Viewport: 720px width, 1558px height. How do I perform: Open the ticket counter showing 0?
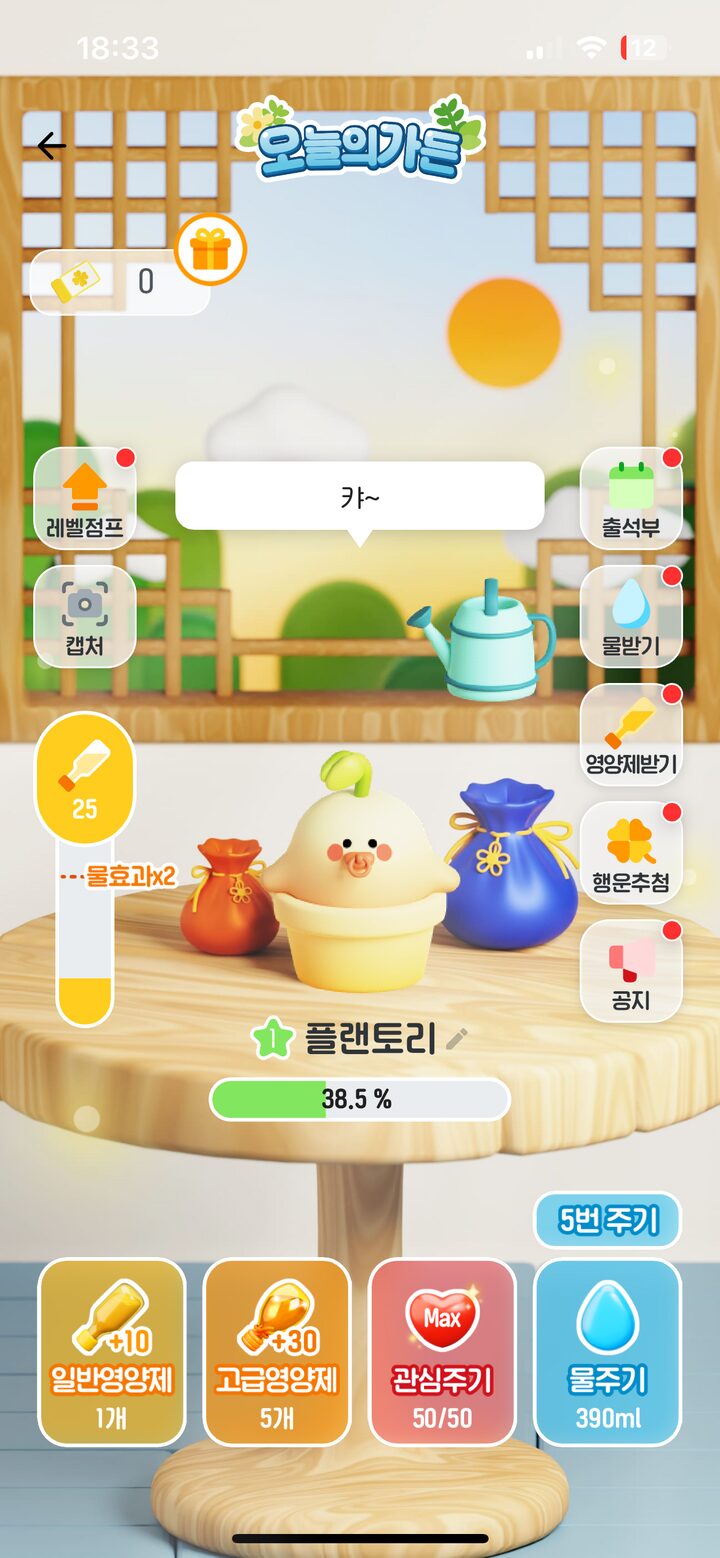click(x=120, y=282)
